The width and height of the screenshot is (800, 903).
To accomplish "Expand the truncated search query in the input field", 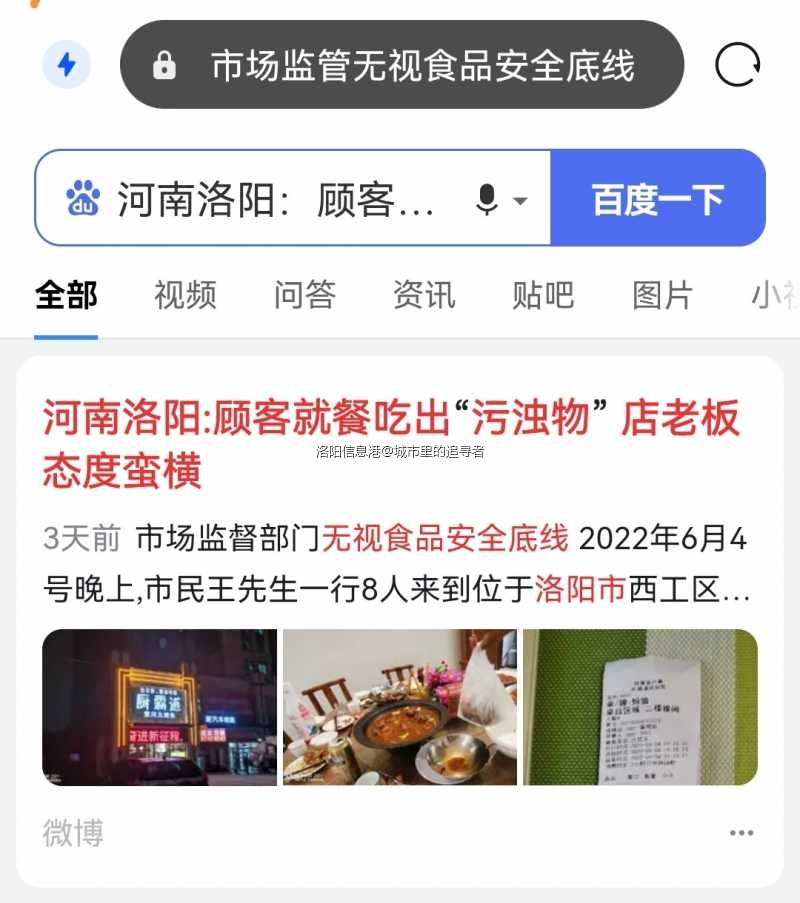I will (x=280, y=197).
